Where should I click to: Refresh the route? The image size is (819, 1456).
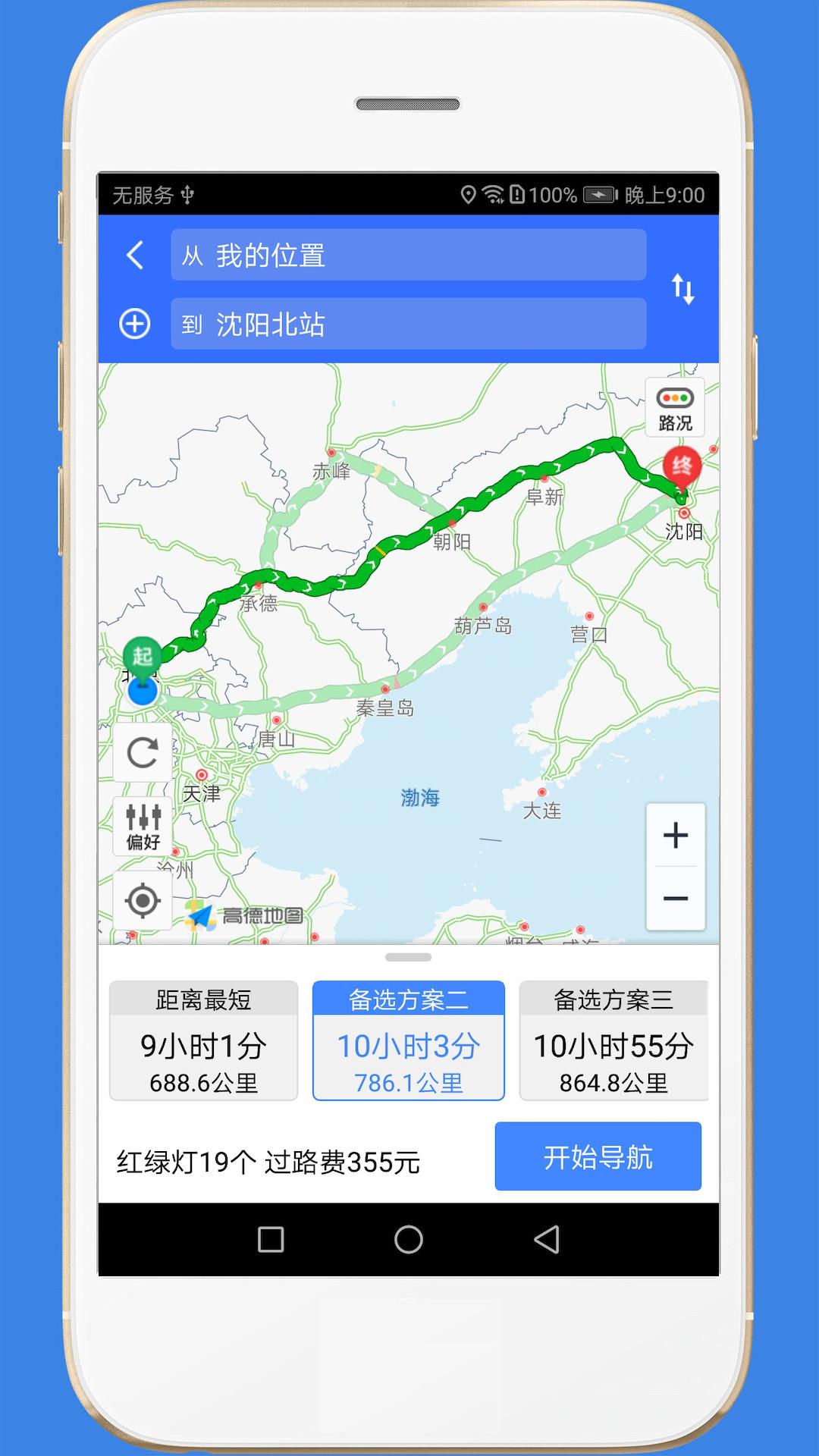(143, 752)
